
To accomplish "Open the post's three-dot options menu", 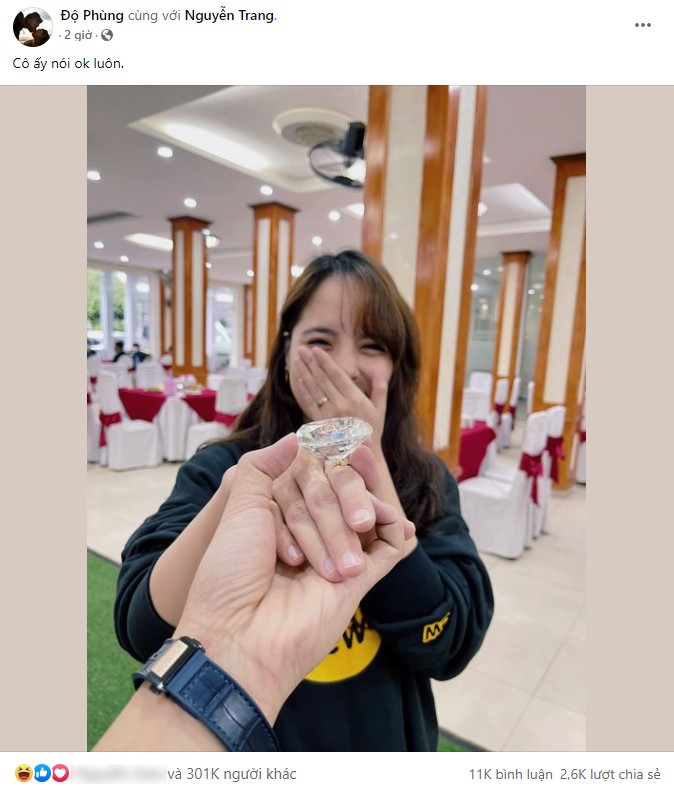I will pyautogui.click(x=642, y=25).
